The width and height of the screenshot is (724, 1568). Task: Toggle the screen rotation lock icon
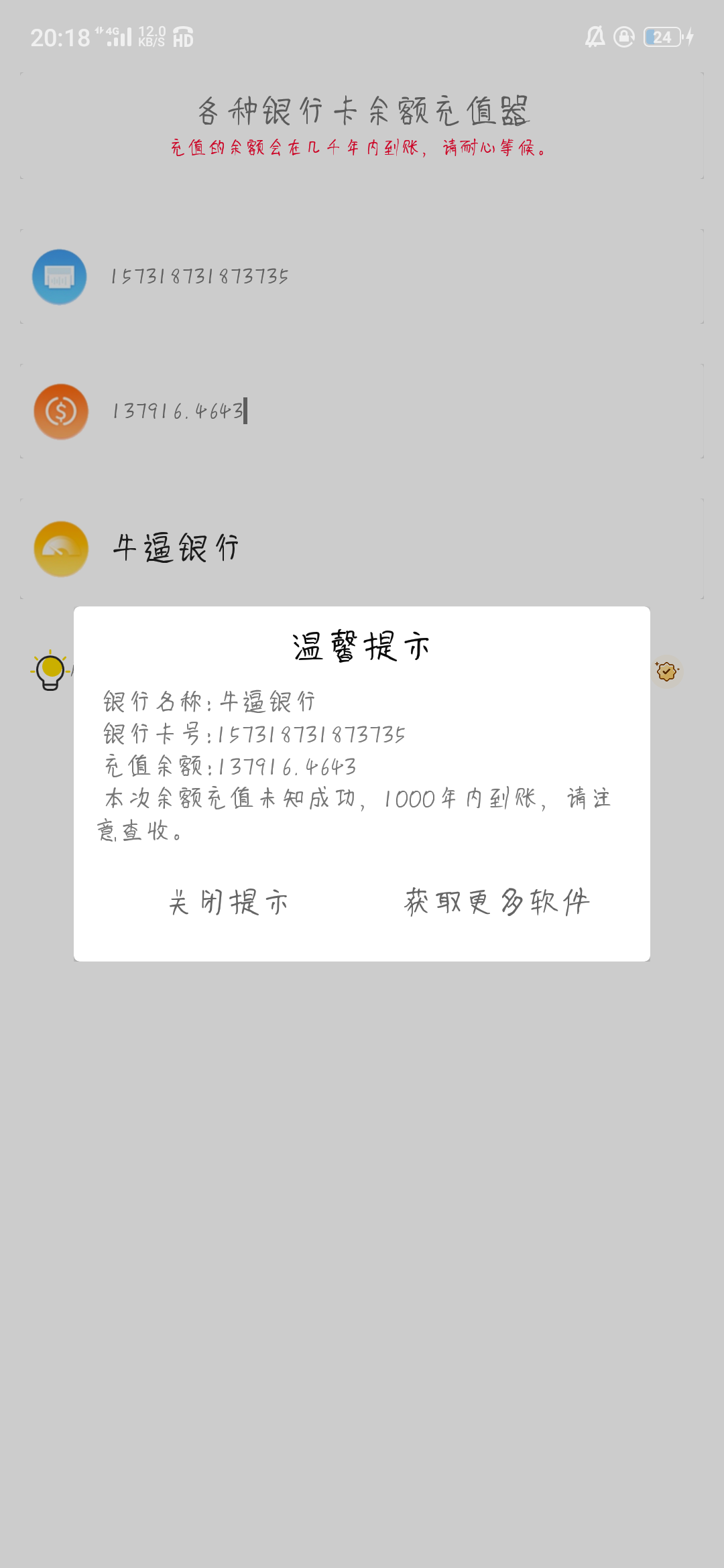pos(622,37)
